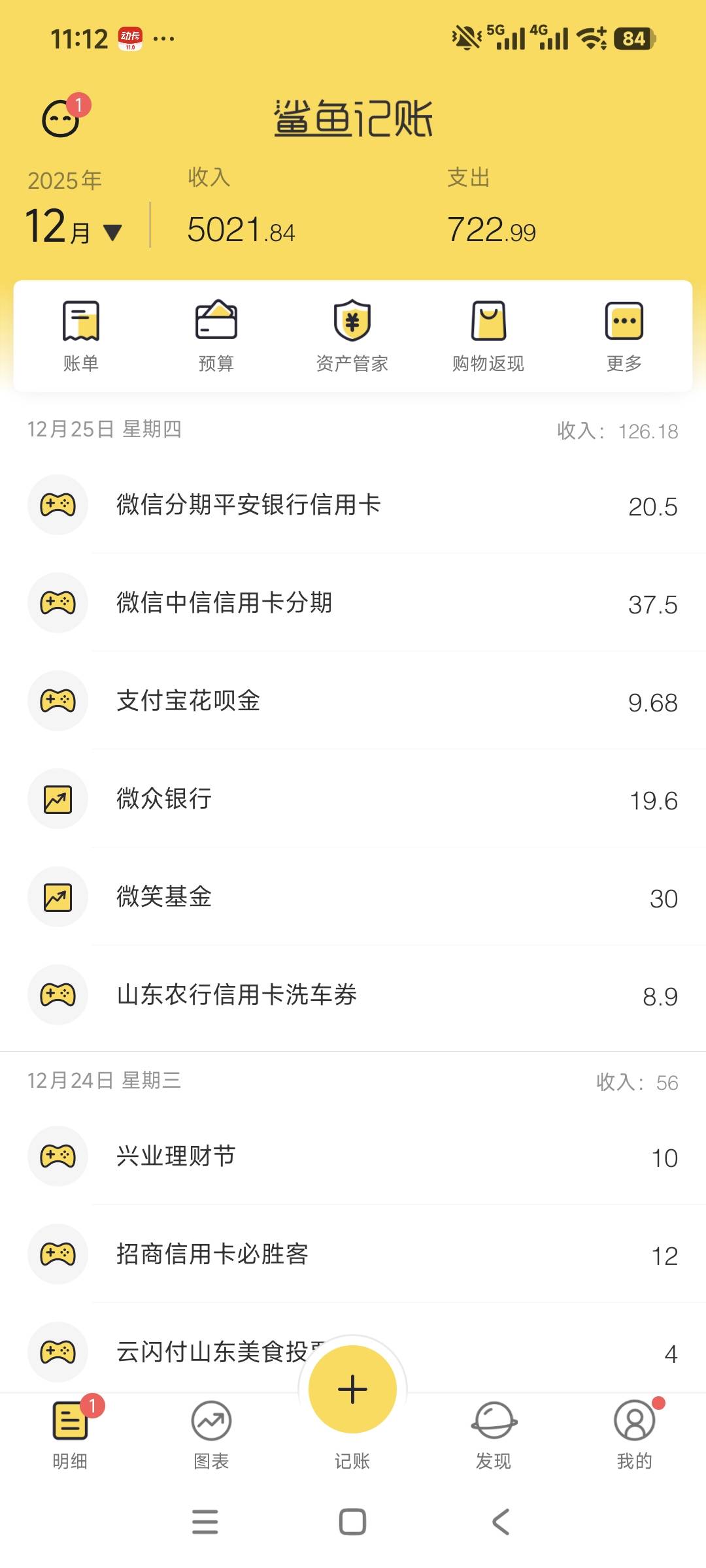Open the 招商信用卡必胜客 entry
Image resolution: width=706 pixels, height=1568 pixels.
click(353, 1254)
